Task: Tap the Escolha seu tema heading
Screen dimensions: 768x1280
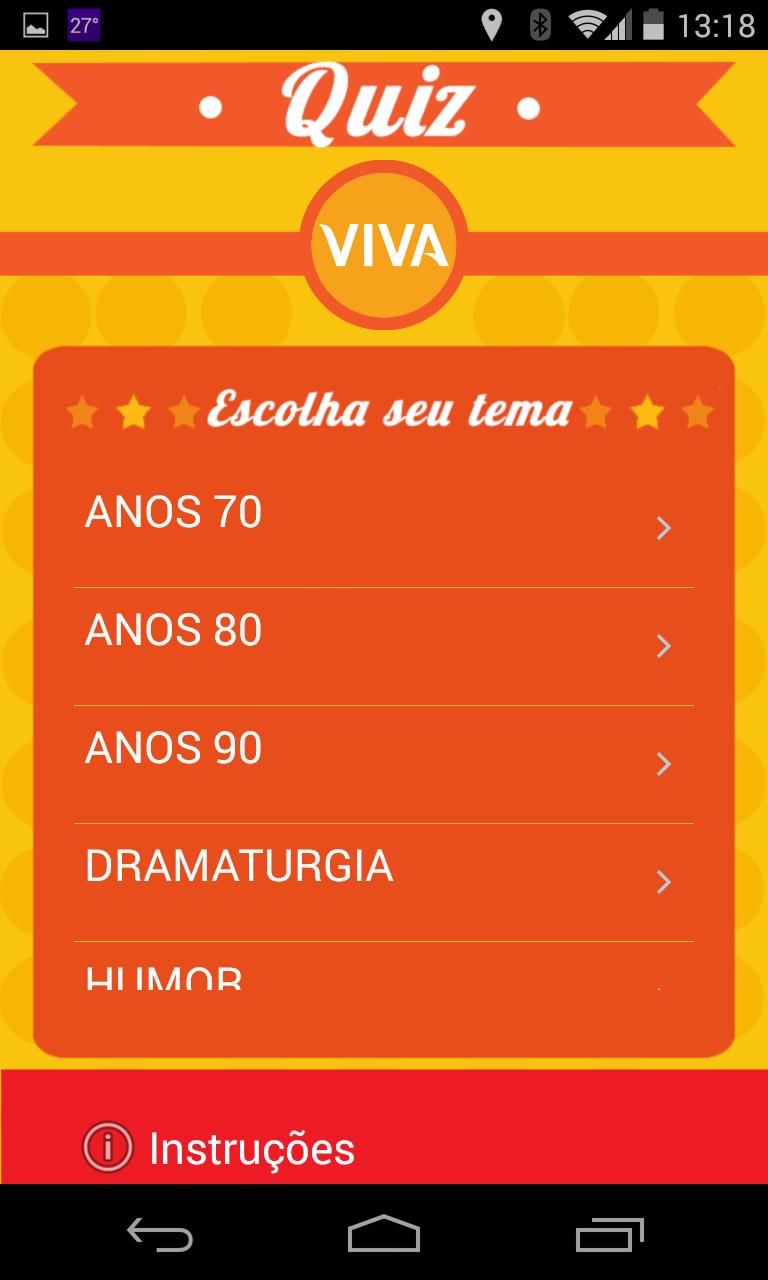Action: [x=384, y=408]
